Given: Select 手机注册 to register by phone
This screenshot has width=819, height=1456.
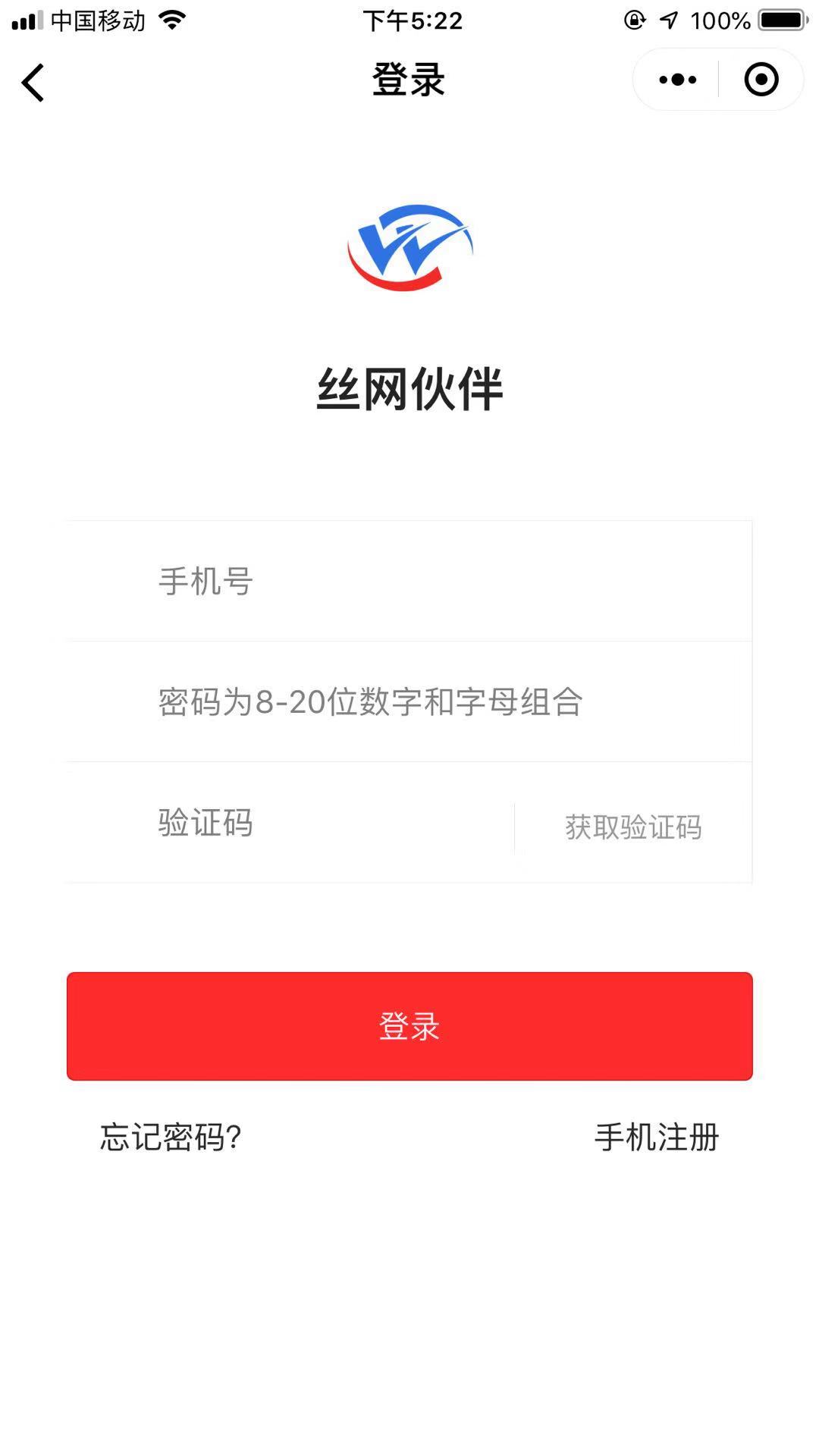Looking at the screenshot, I should pos(657,1137).
